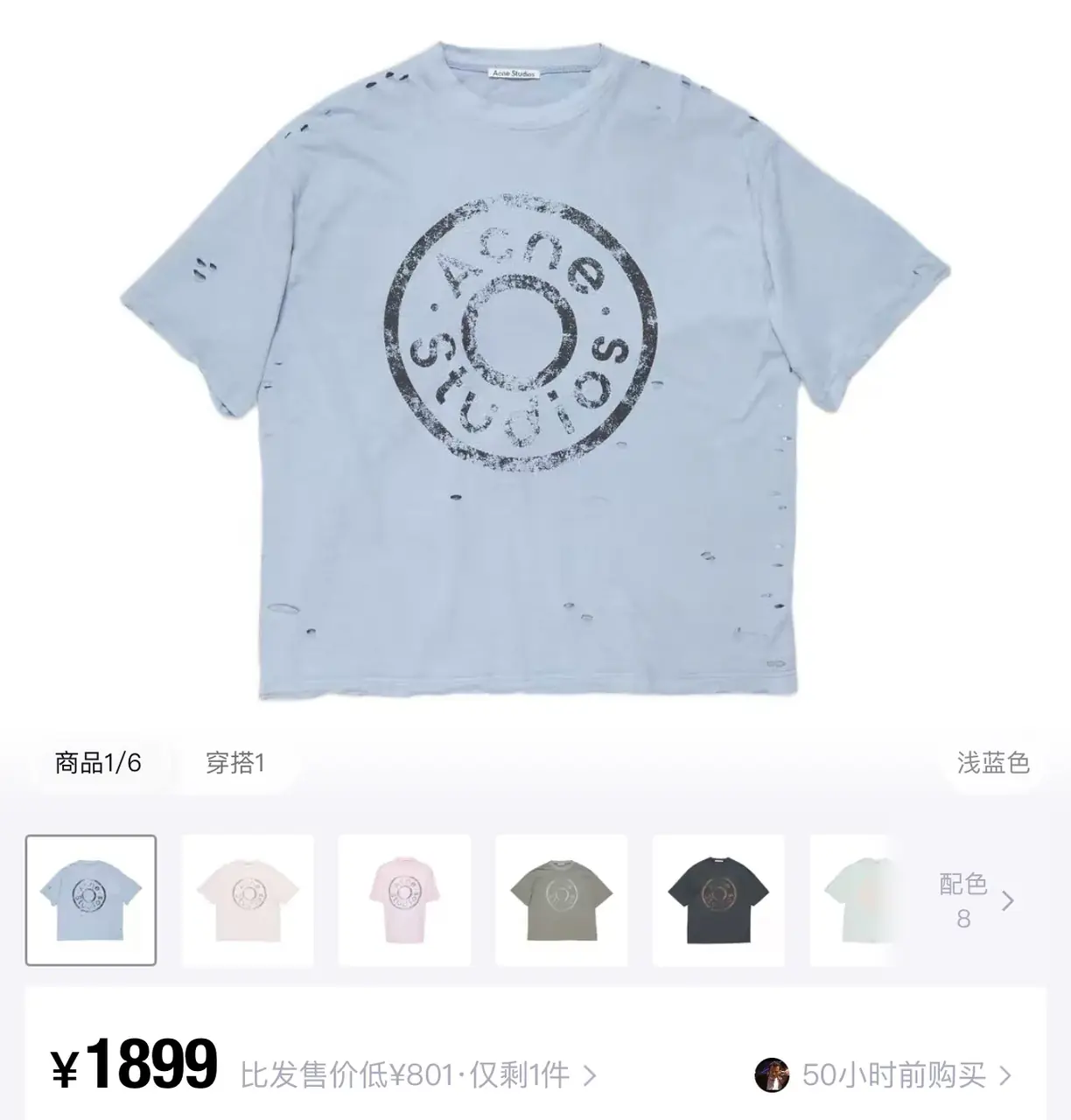The width and height of the screenshot is (1071, 1120).
Task: Switch to the 商品 image tab
Action: [97, 763]
